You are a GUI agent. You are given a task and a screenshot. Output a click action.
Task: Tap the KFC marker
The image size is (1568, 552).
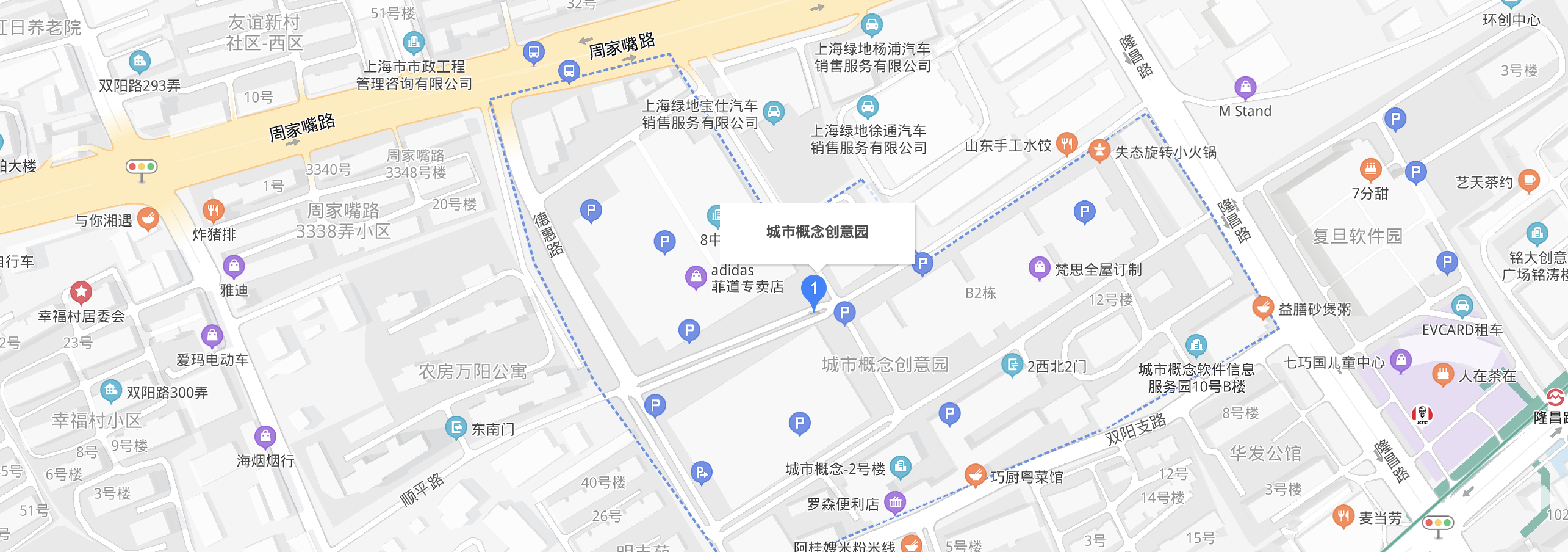point(1422,415)
